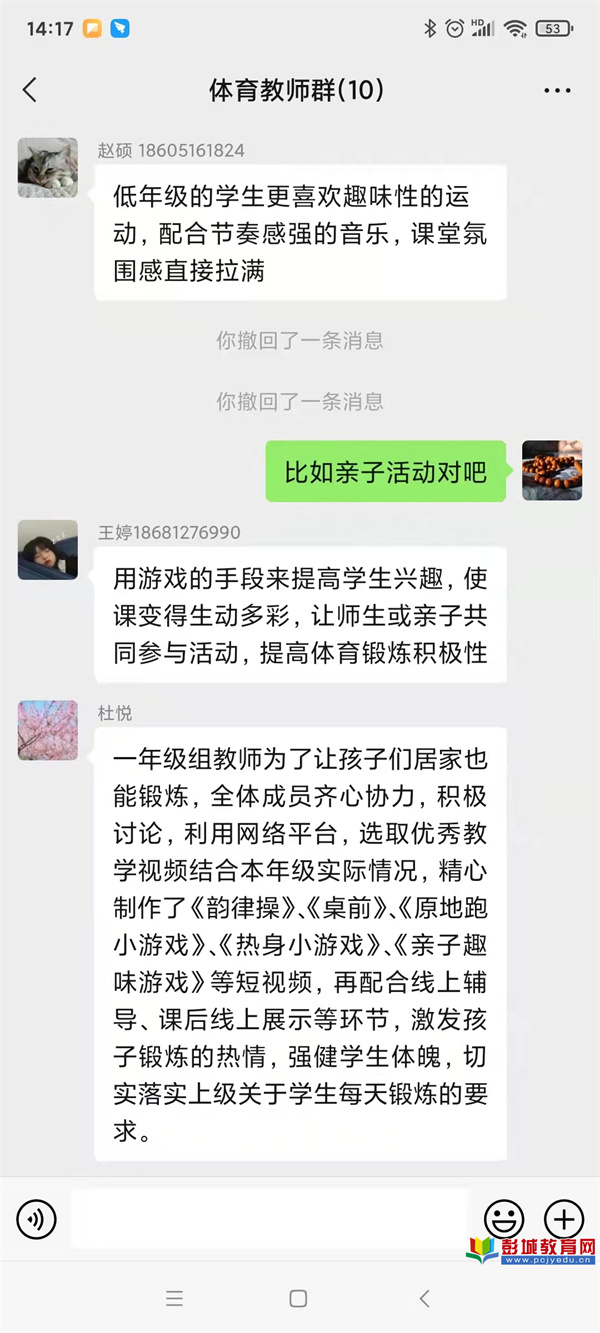Tap your own beads avatar
The width and height of the screenshot is (600, 1333).
(x=552, y=470)
